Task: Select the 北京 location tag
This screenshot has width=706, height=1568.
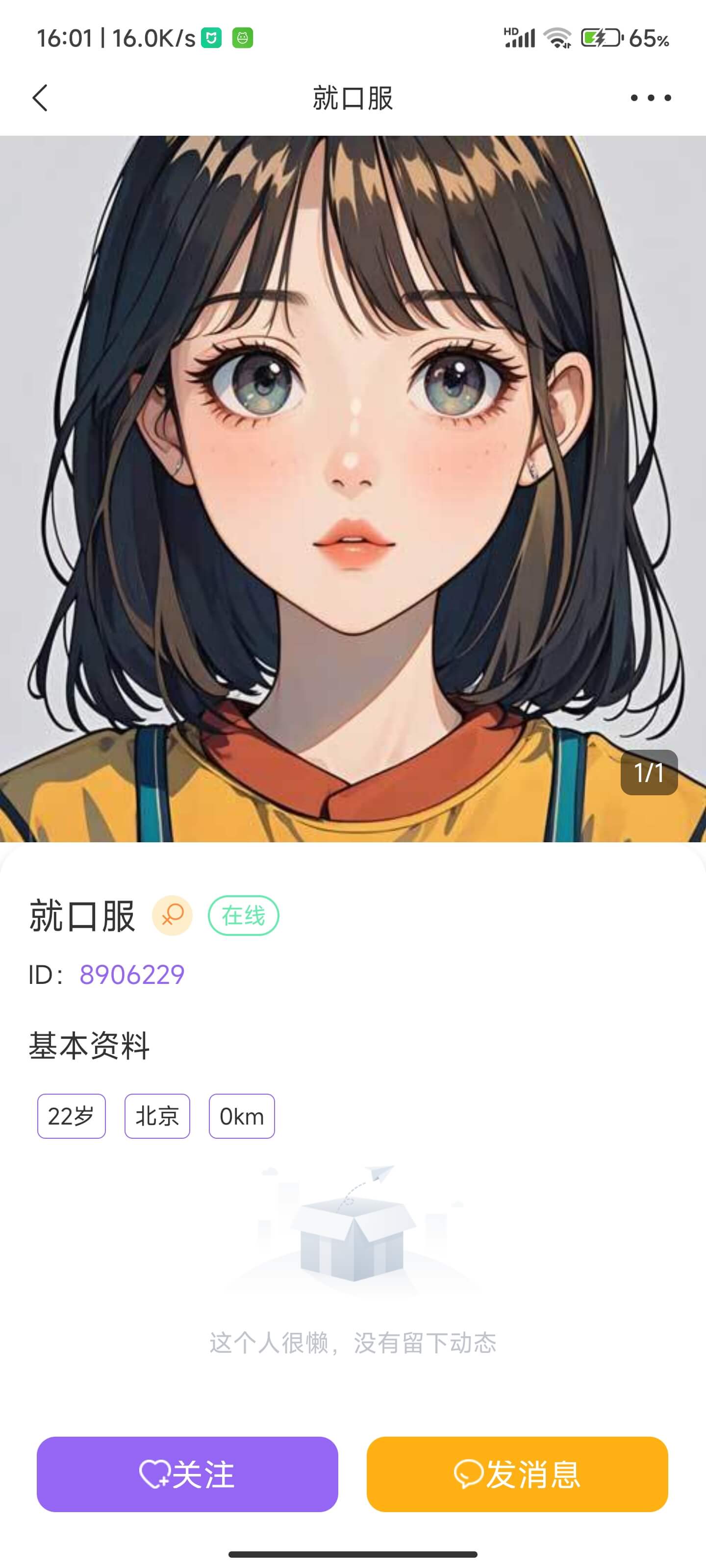Action: pyautogui.click(x=156, y=1116)
